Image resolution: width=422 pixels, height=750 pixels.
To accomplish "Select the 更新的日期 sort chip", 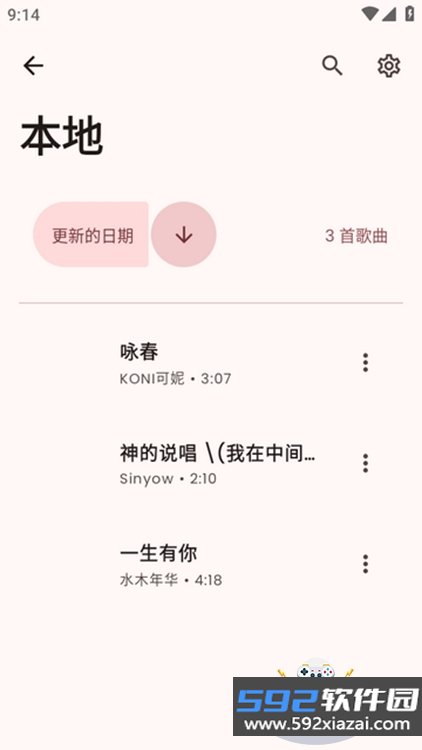I will pos(91,234).
